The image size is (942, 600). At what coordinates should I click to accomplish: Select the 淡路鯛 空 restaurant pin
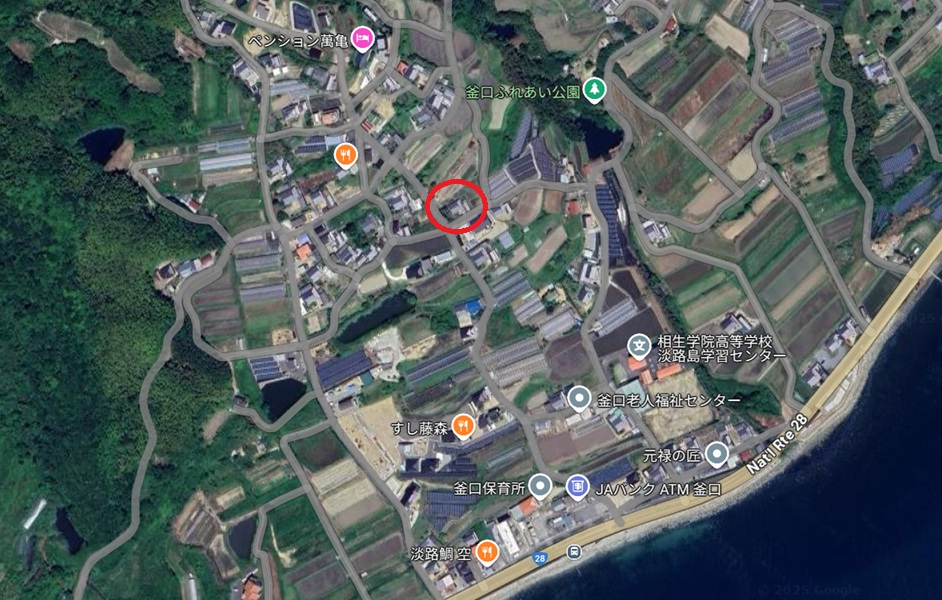click(486, 551)
